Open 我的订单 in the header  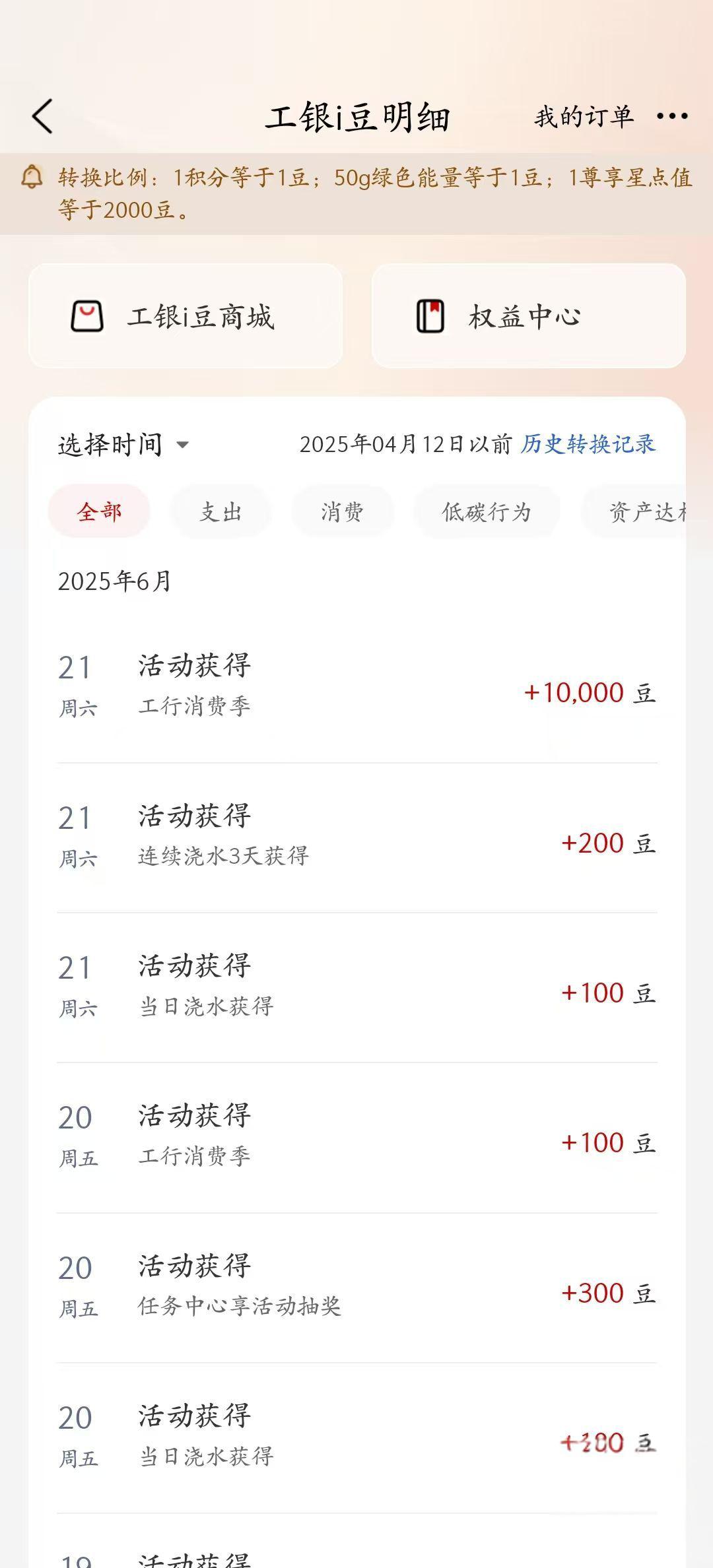(584, 117)
